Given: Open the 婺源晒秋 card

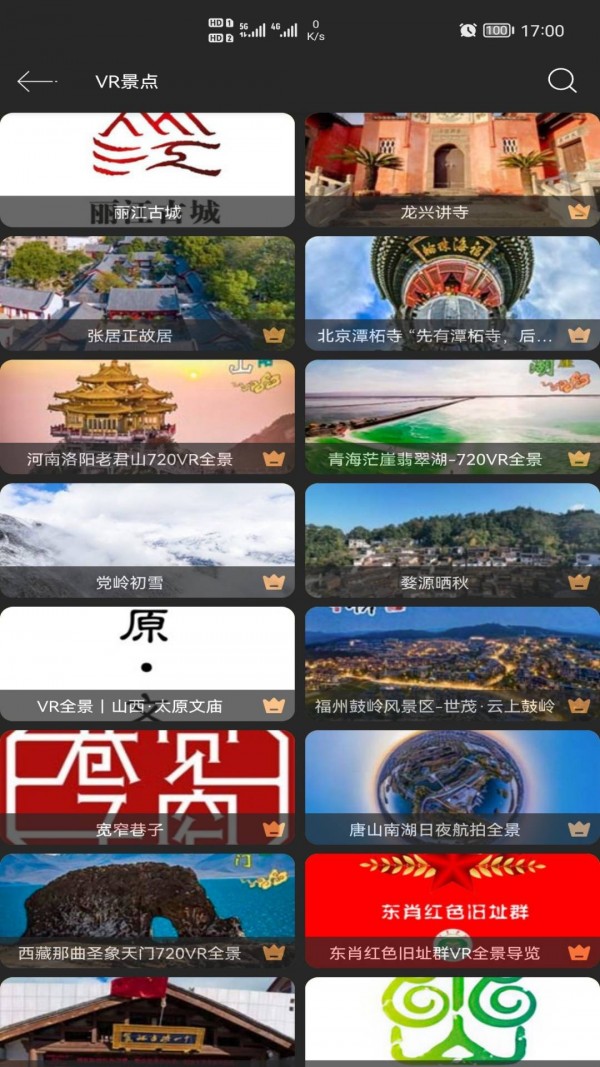Looking at the screenshot, I should pos(452,540).
